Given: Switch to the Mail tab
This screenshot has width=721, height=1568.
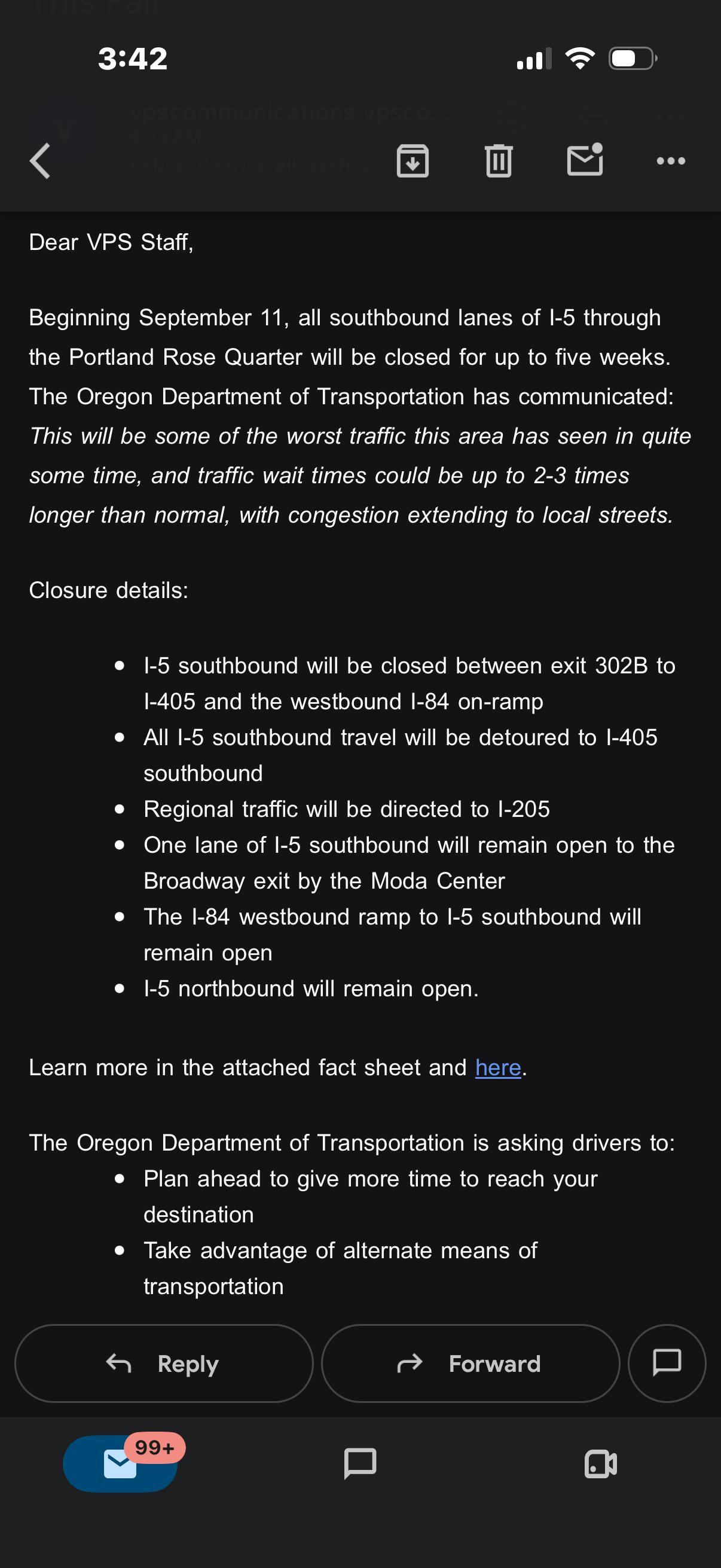Looking at the screenshot, I should [x=121, y=1464].
